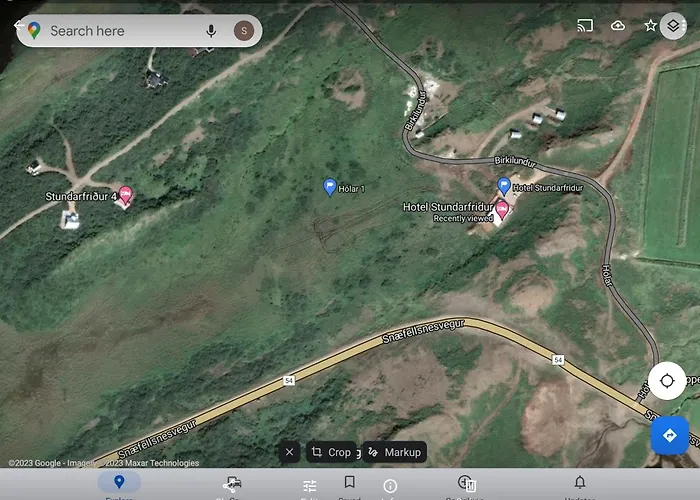Switch to the Updates tab
Screen dimensions: 700x500
pos(579,484)
